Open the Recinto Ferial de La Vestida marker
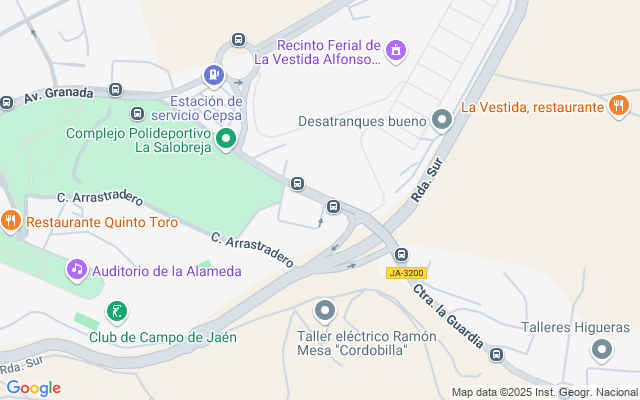Screen dimensions: 640x400 (397, 49)
